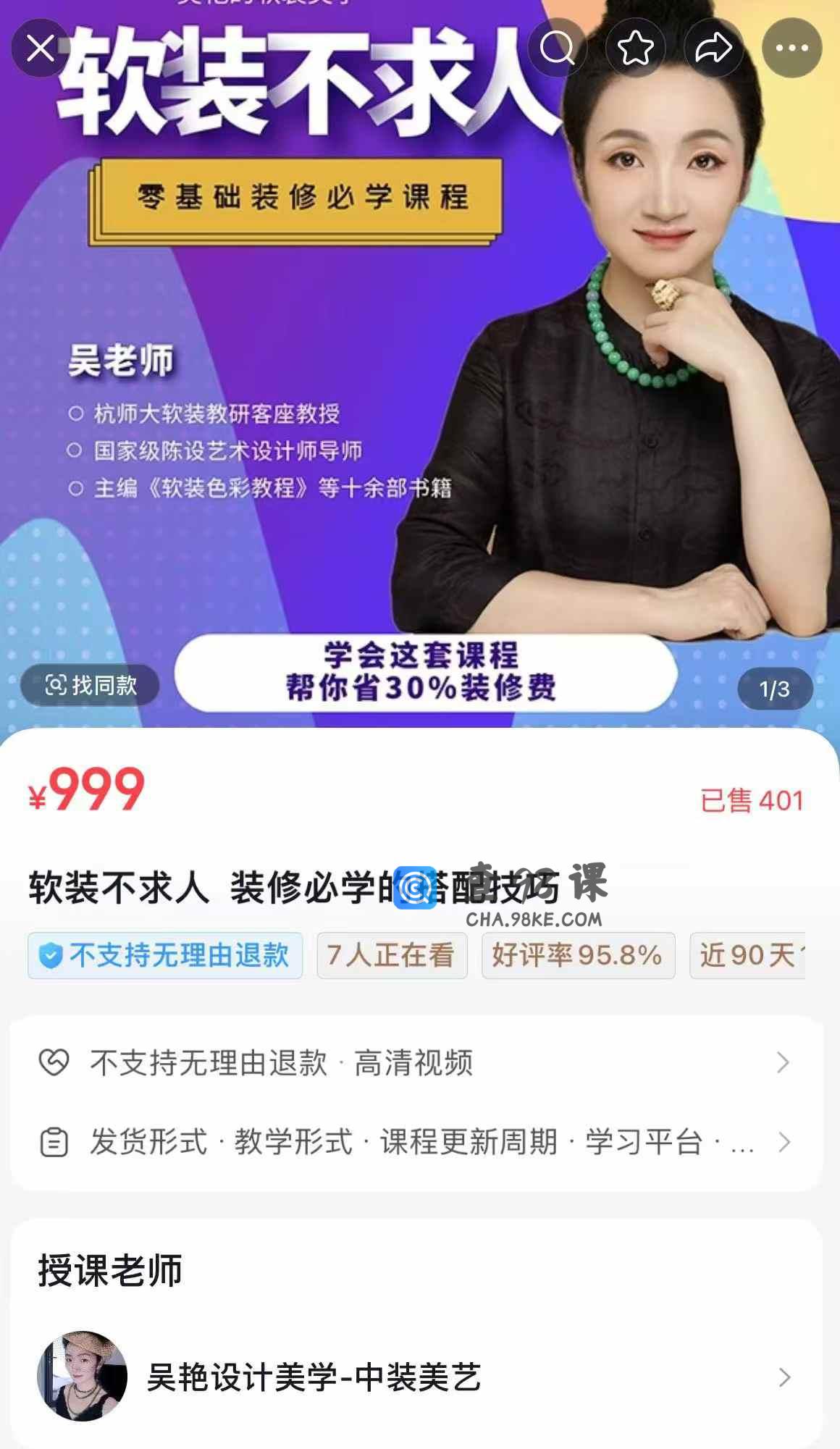Open teacher 吴艳设计美学-中装美艺 profile
The height and width of the screenshot is (1449, 840).
[416, 1377]
